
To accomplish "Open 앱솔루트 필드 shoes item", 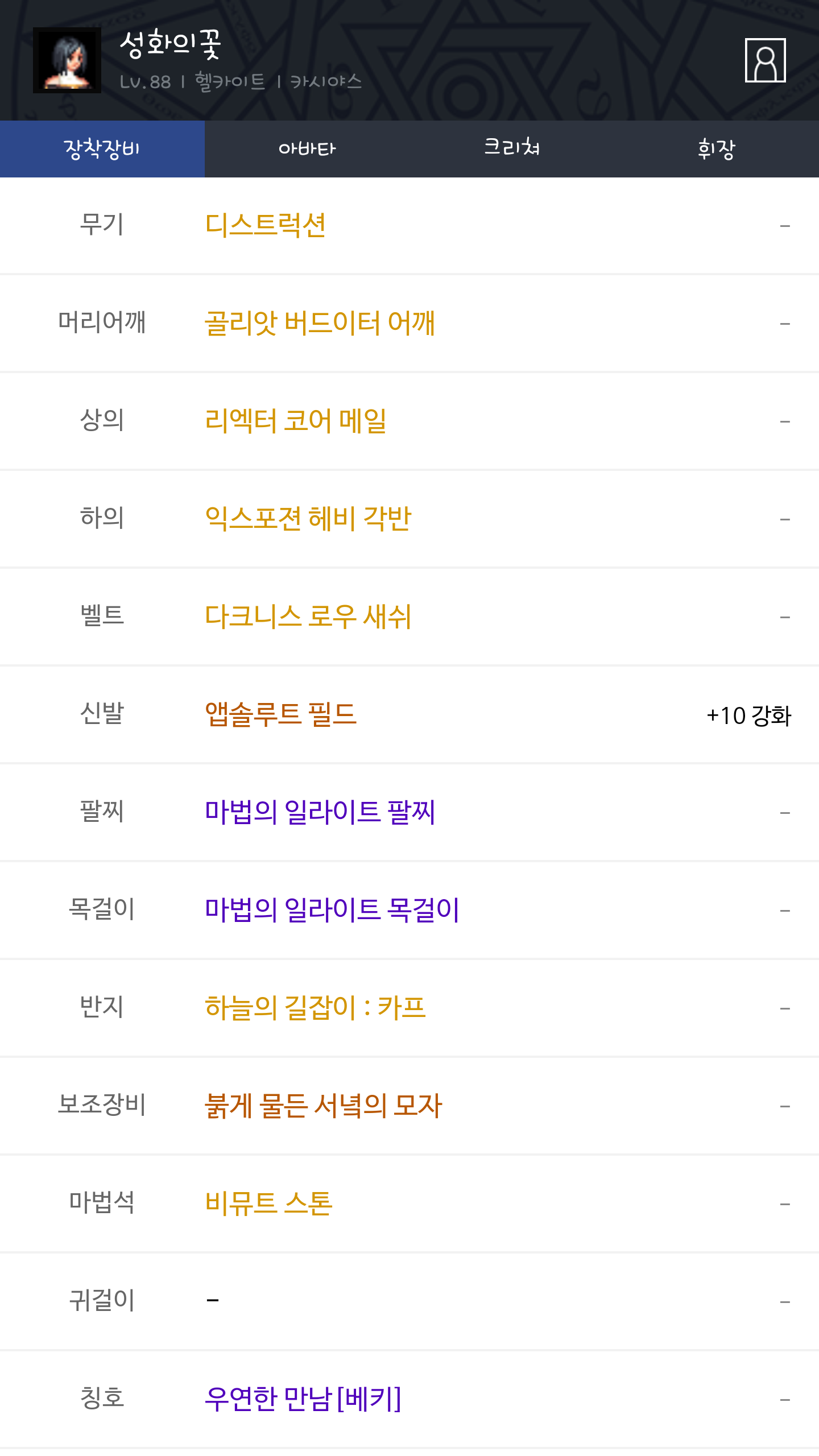I will pos(280,714).
